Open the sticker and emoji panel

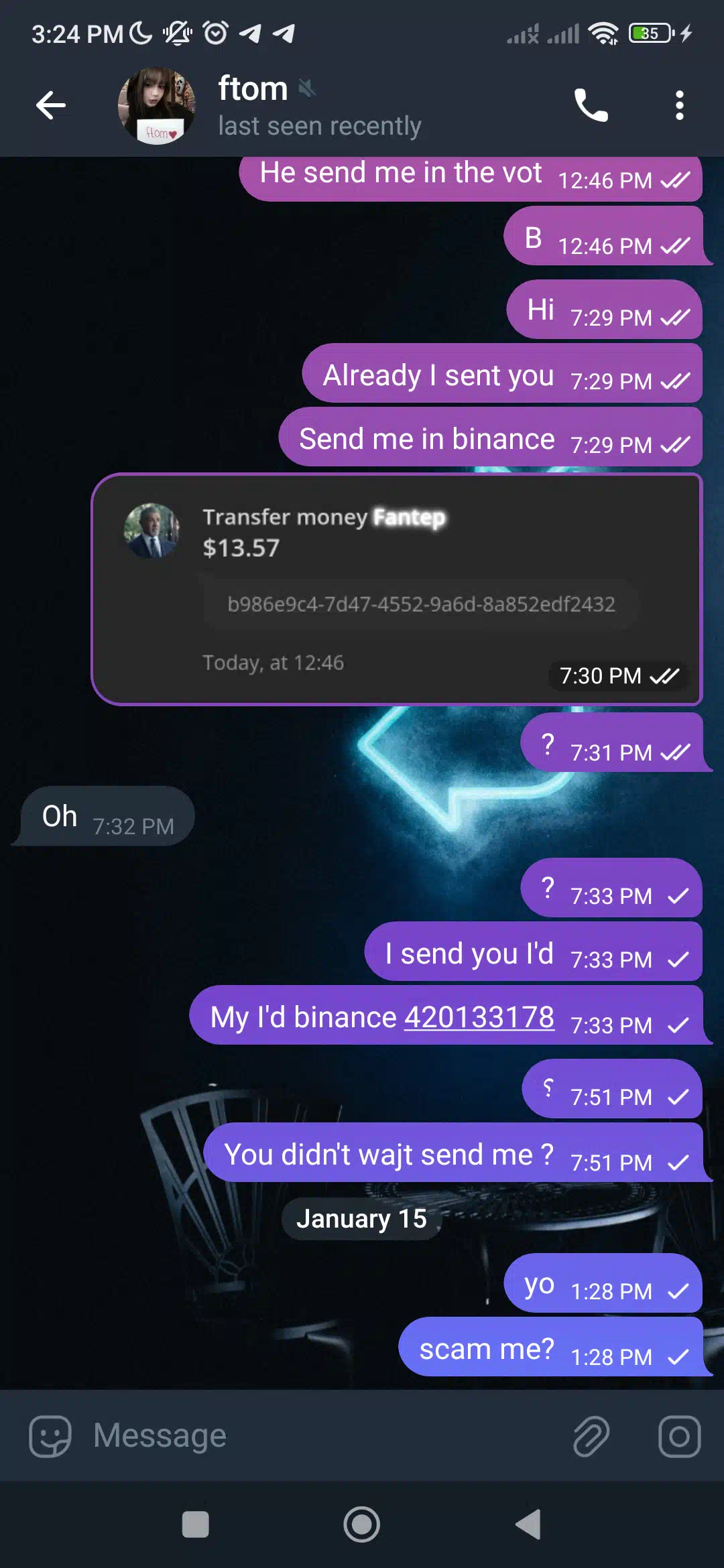50,1436
